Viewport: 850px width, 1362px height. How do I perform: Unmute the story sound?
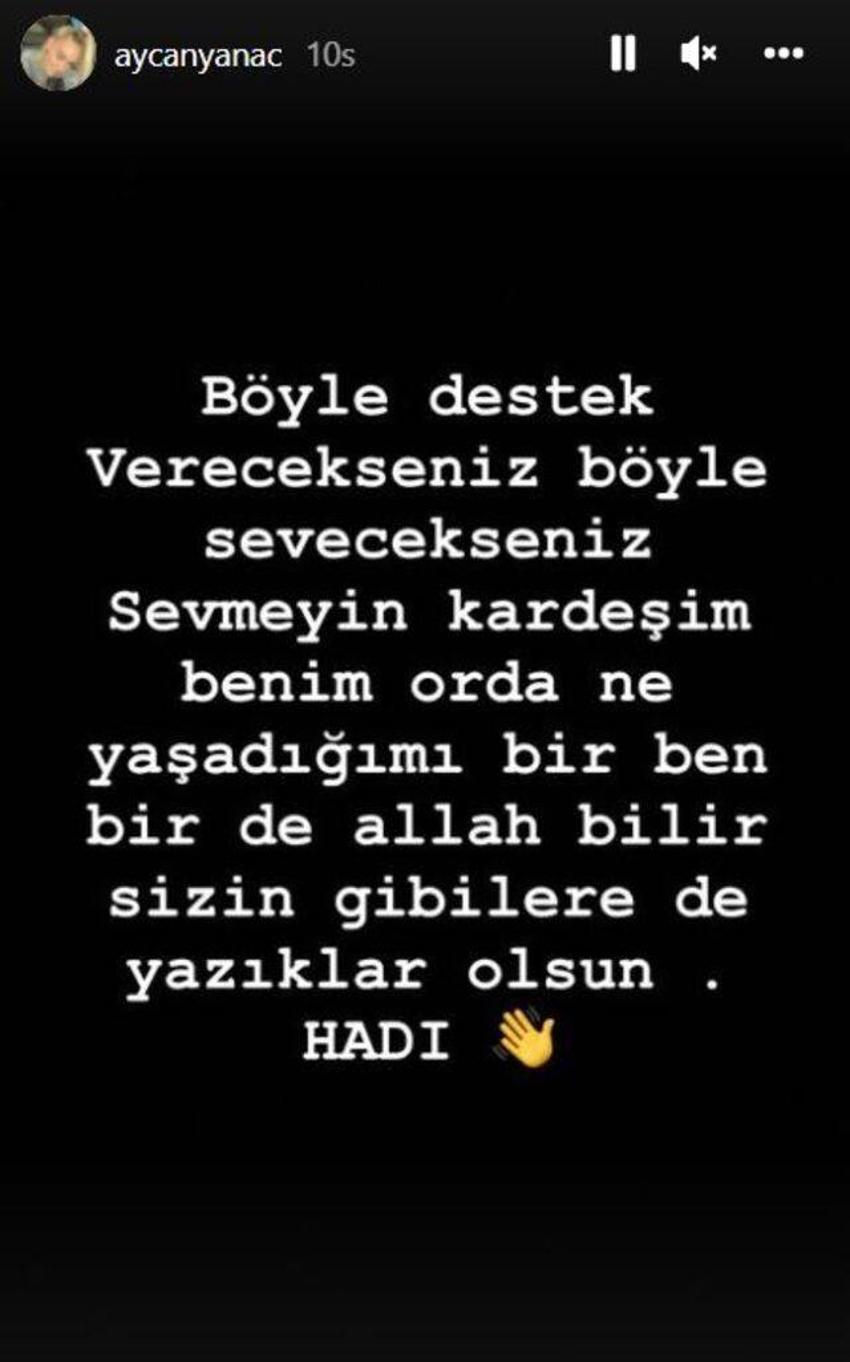[698, 54]
